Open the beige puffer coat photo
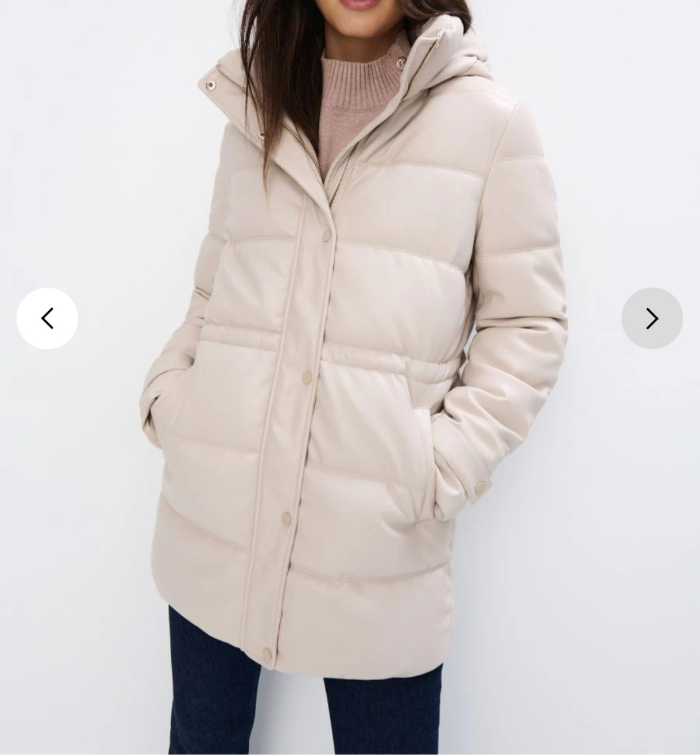The height and width of the screenshot is (756, 700). point(350,400)
